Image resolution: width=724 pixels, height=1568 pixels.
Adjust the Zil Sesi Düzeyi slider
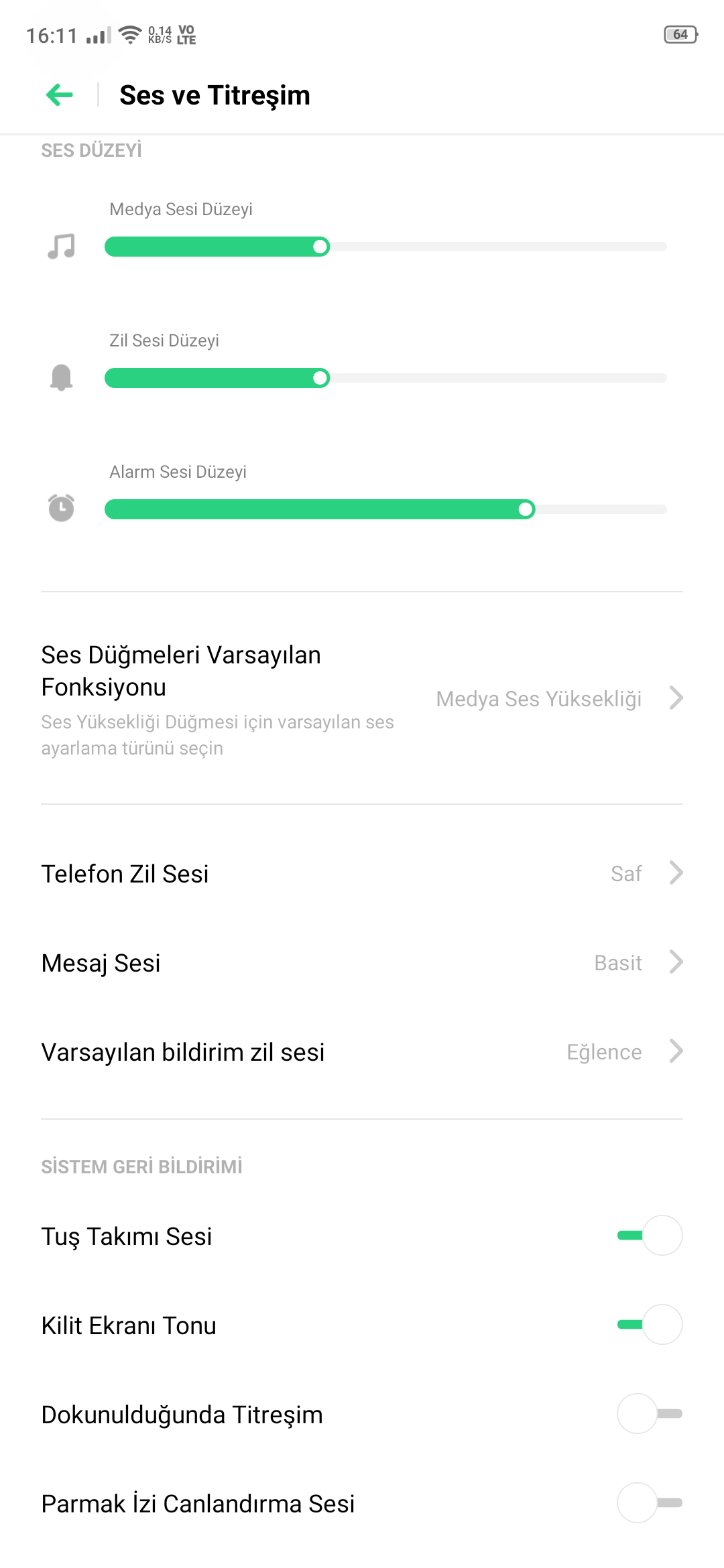click(x=385, y=378)
